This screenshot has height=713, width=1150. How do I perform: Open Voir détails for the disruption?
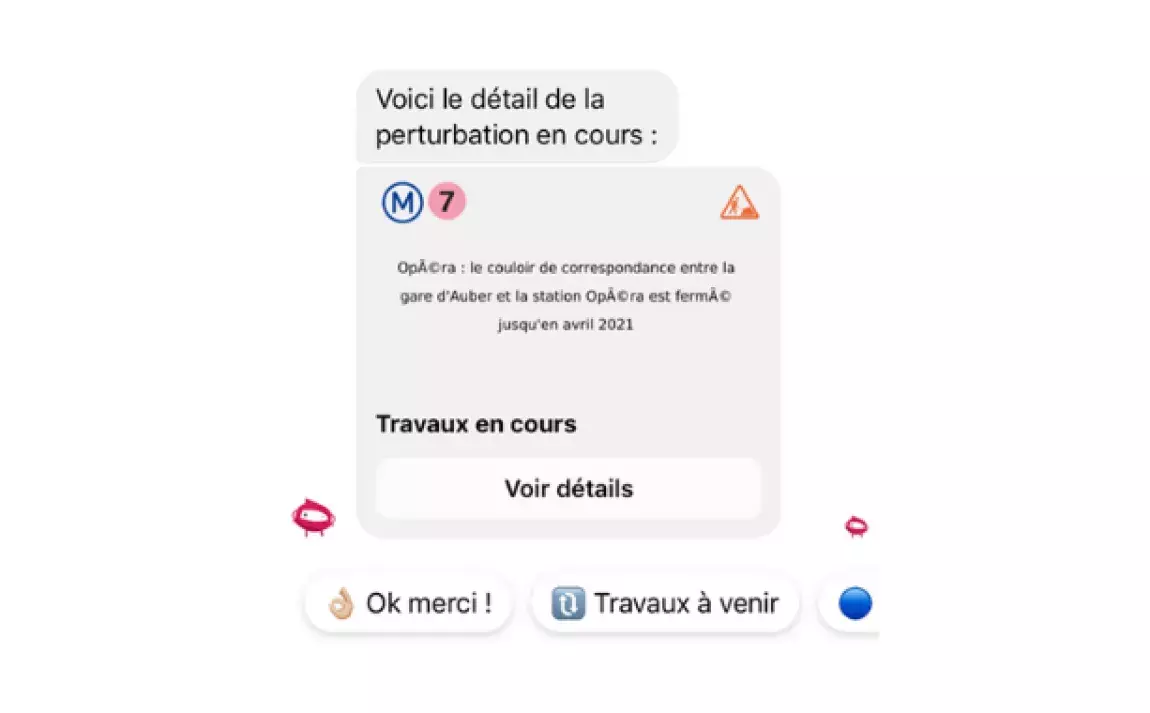pyautogui.click(x=568, y=489)
